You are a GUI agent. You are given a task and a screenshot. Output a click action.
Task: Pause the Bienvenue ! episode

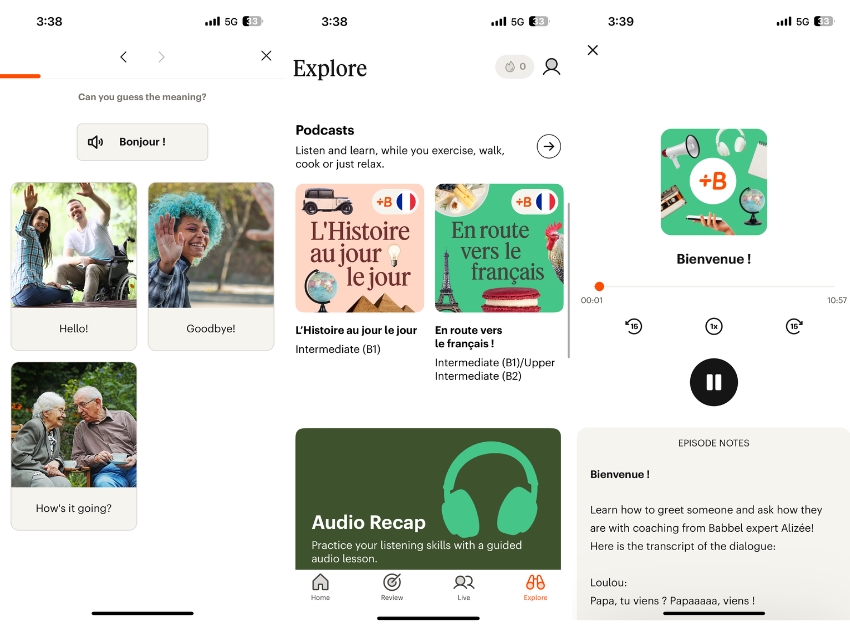click(714, 382)
